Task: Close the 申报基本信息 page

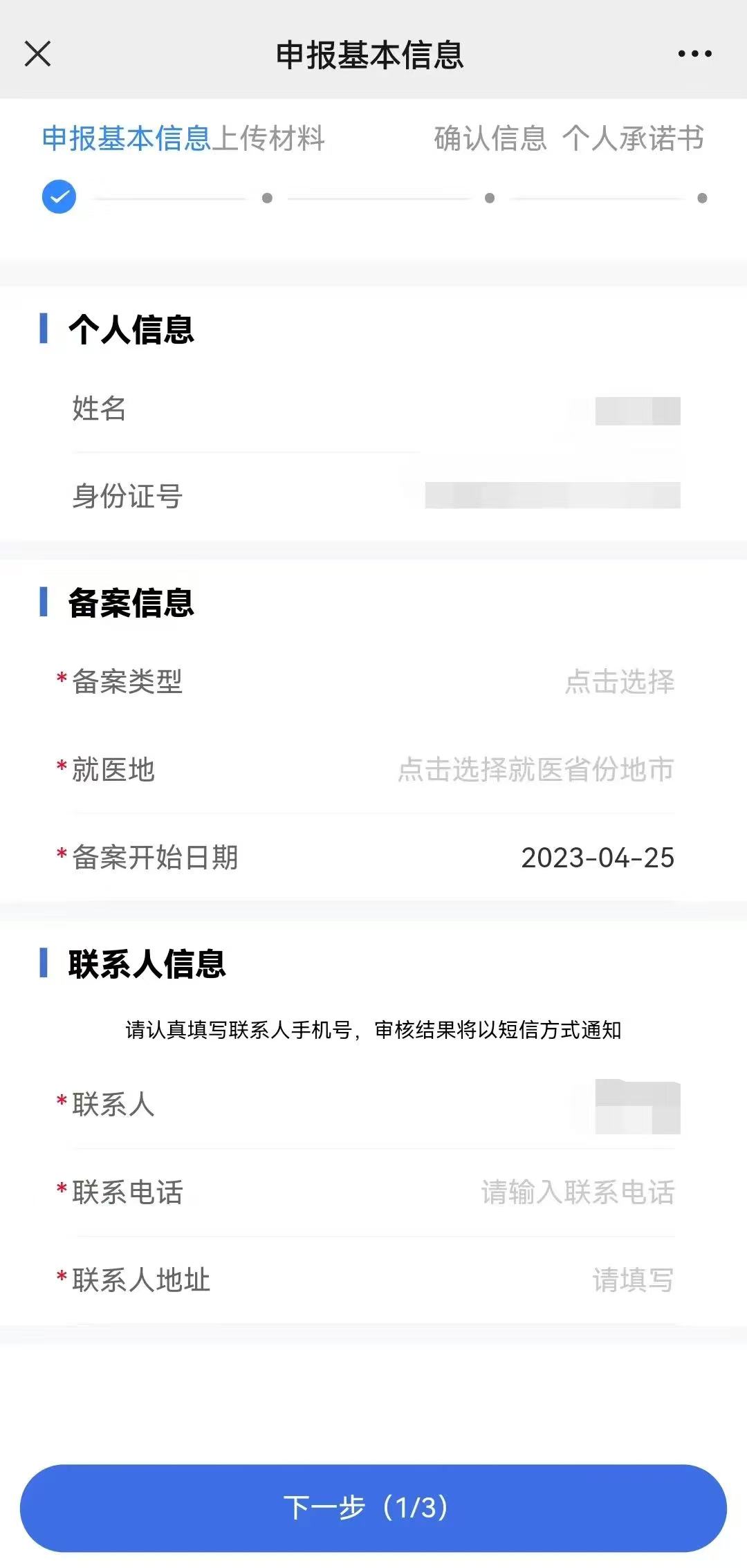Action: [37, 53]
